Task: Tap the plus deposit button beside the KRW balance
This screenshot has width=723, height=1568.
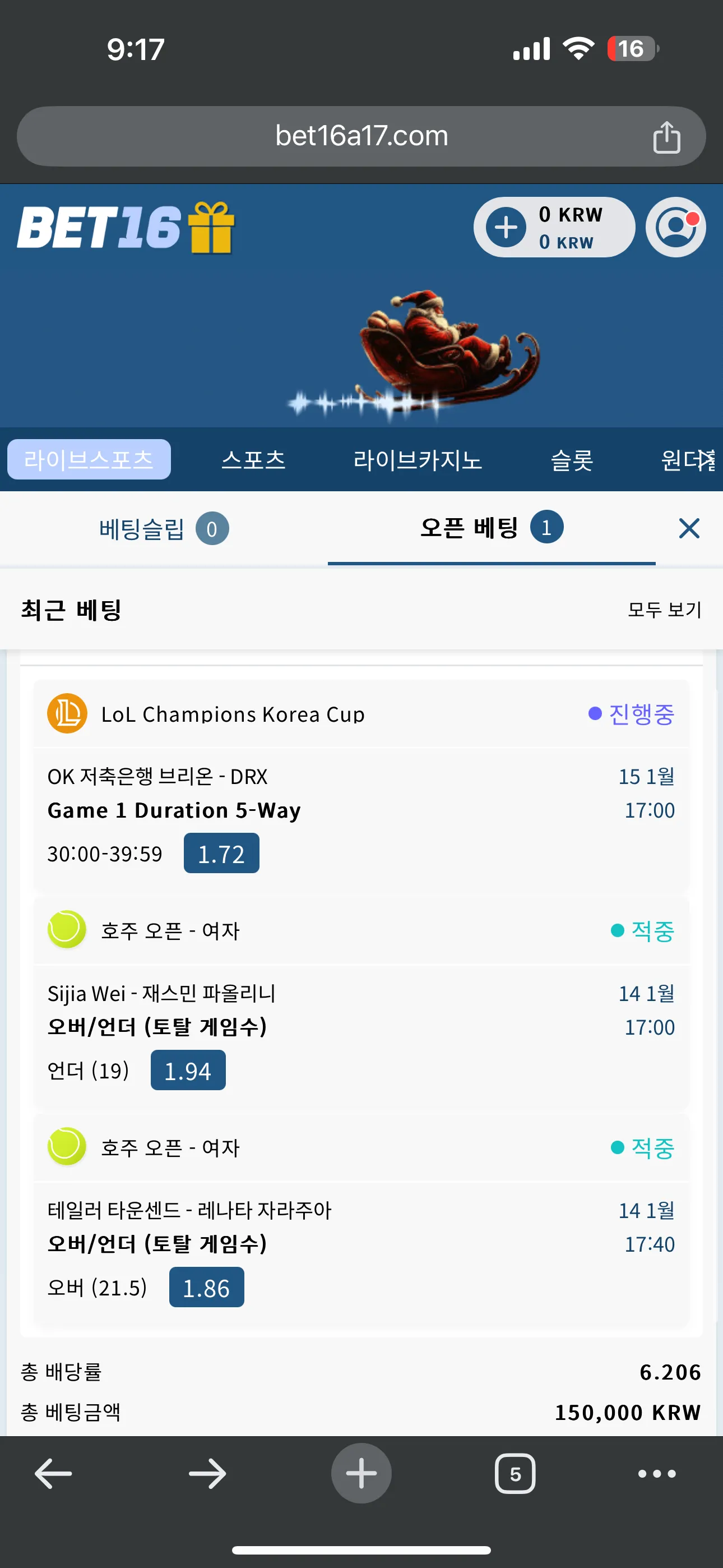Action: click(x=506, y=227)
